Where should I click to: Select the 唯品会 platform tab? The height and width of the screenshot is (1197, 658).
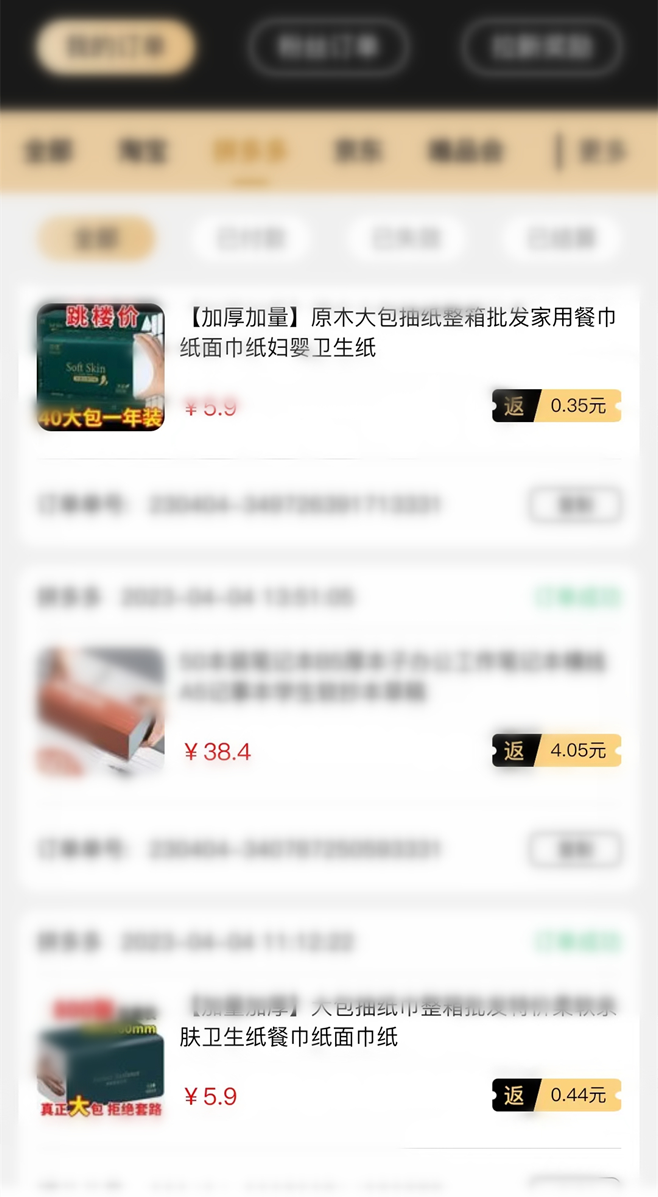(x=464, y=152)
